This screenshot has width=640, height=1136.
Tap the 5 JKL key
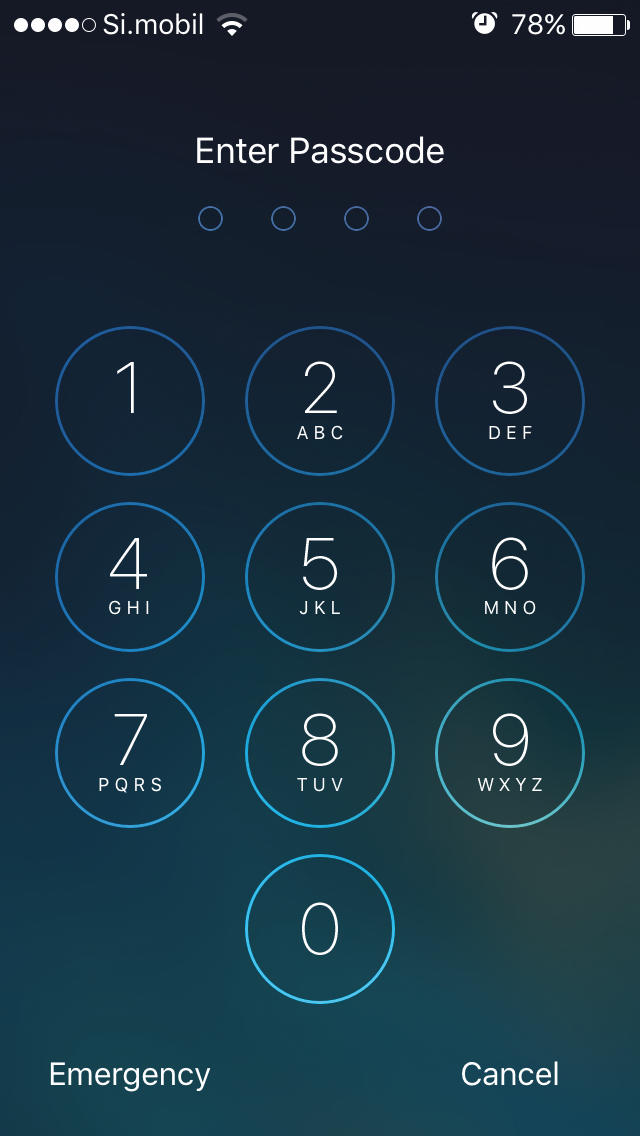[x=320, y=577]
